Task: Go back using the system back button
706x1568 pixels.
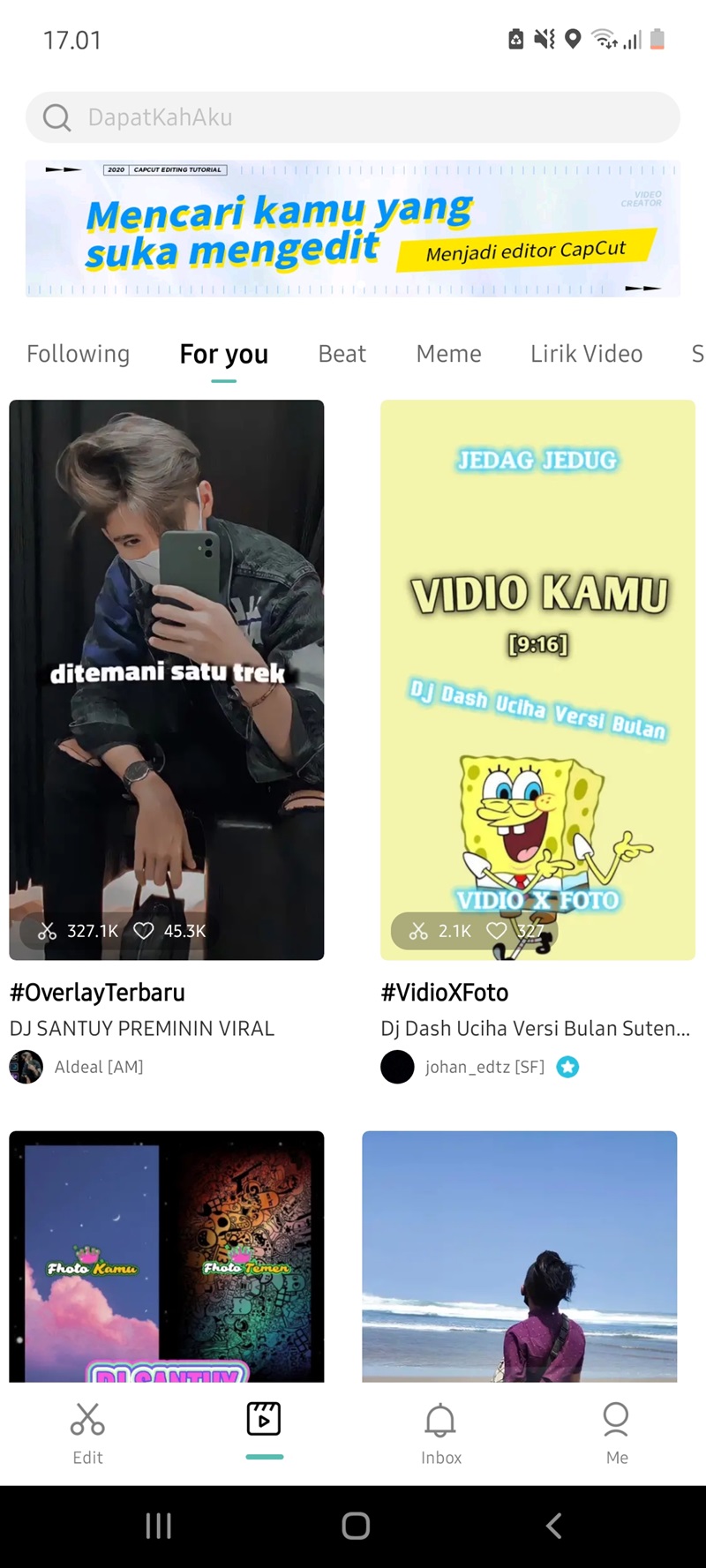Action: [x=553, y=1526]
